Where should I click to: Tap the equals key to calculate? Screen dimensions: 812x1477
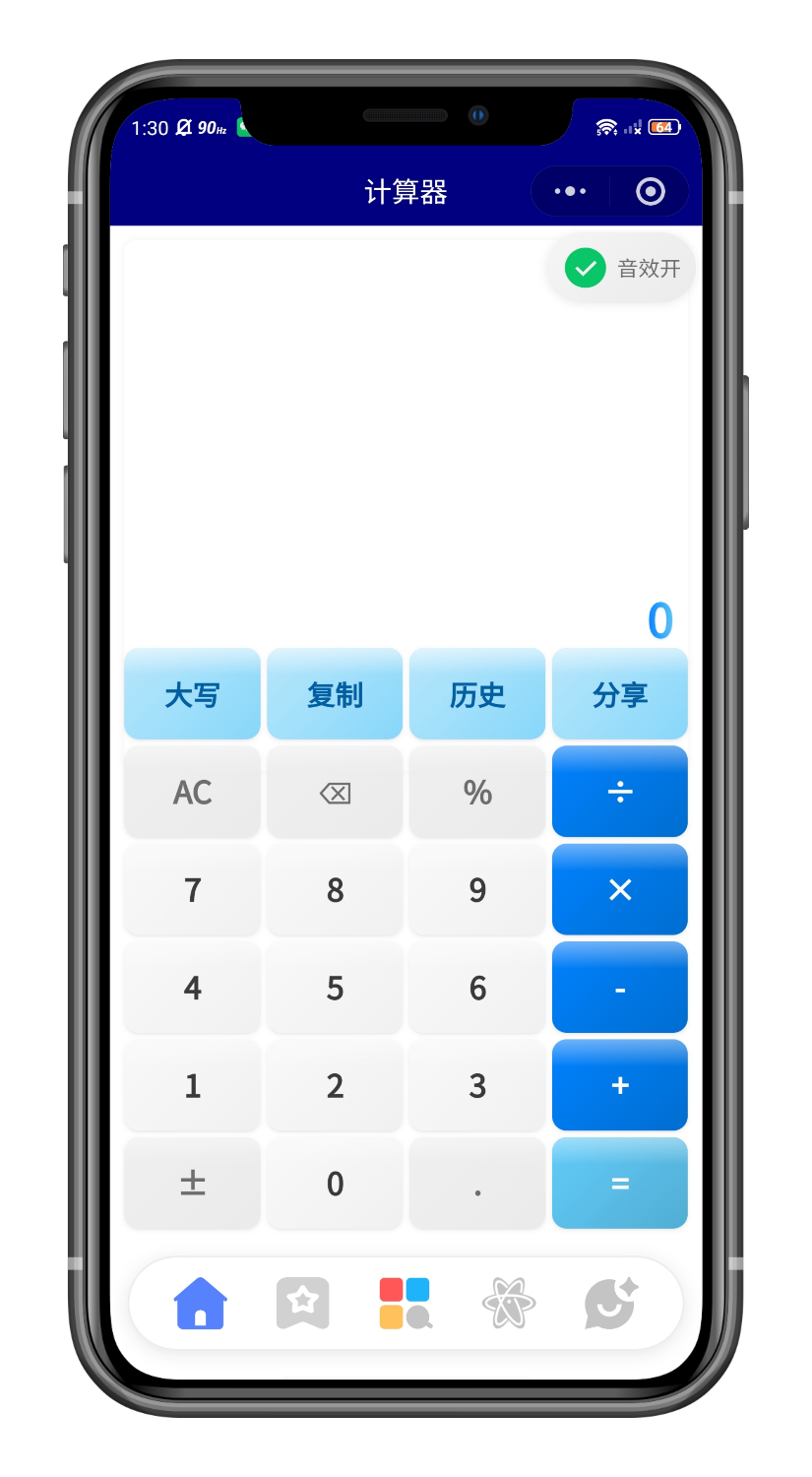pyautogui.click(x=620, y=1183)
